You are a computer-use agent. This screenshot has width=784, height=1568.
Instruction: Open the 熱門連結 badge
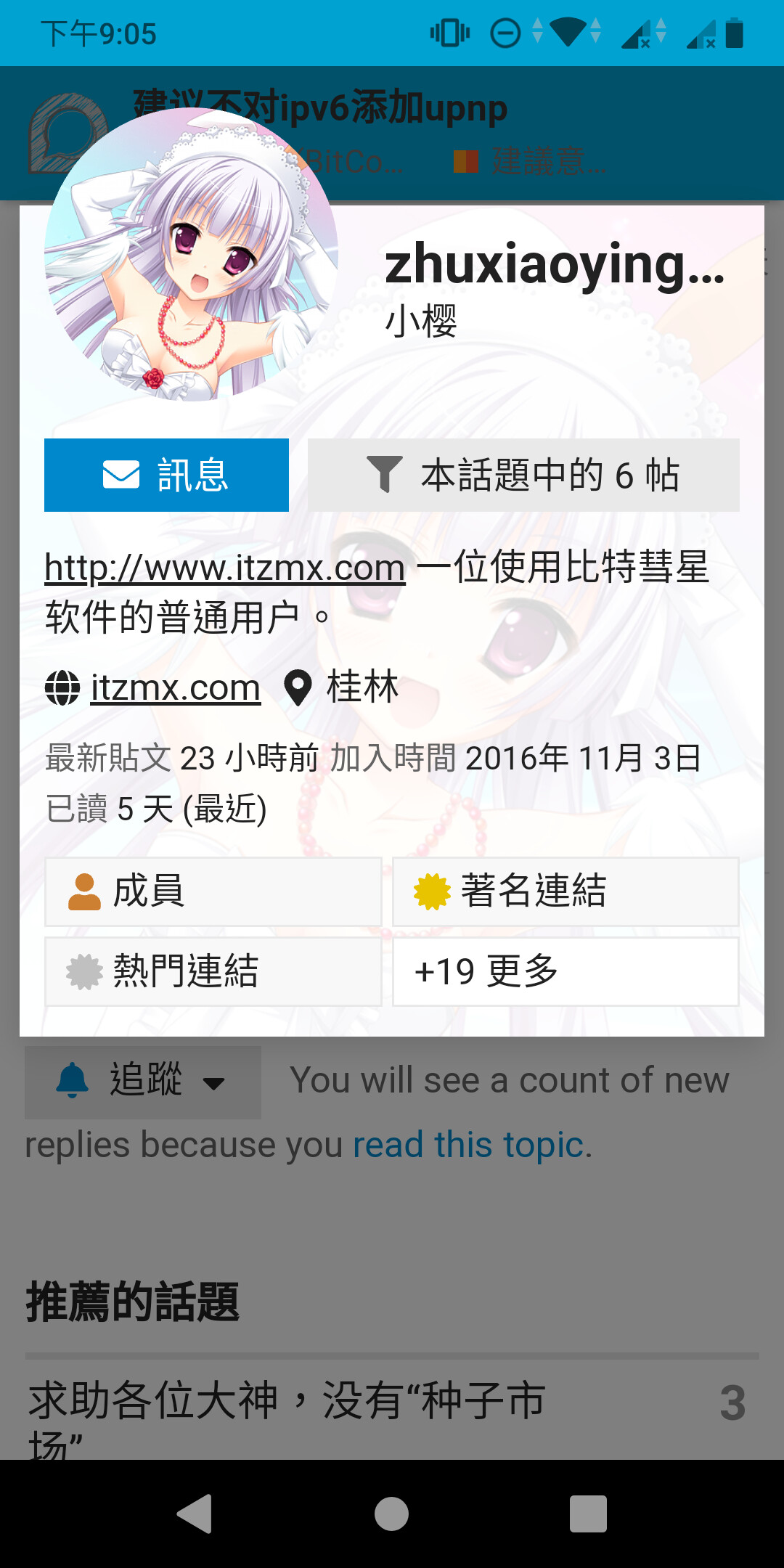click(x=213, y=971)
